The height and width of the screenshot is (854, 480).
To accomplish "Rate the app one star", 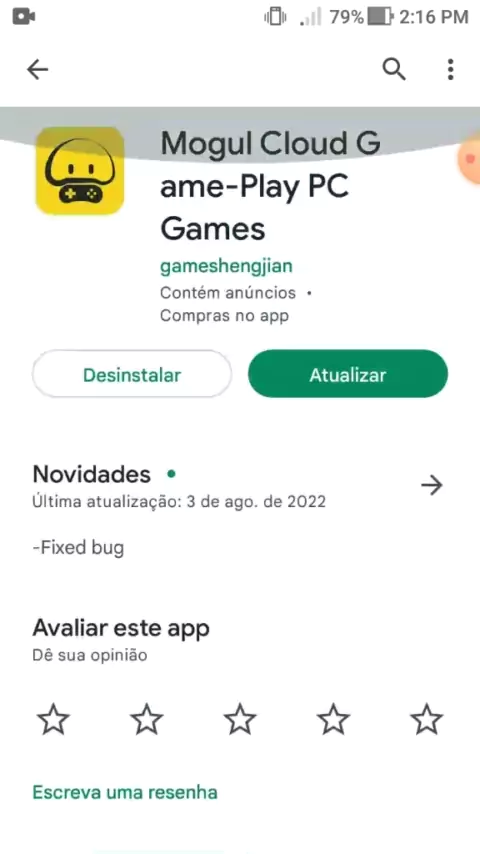I will pos(53,719).
